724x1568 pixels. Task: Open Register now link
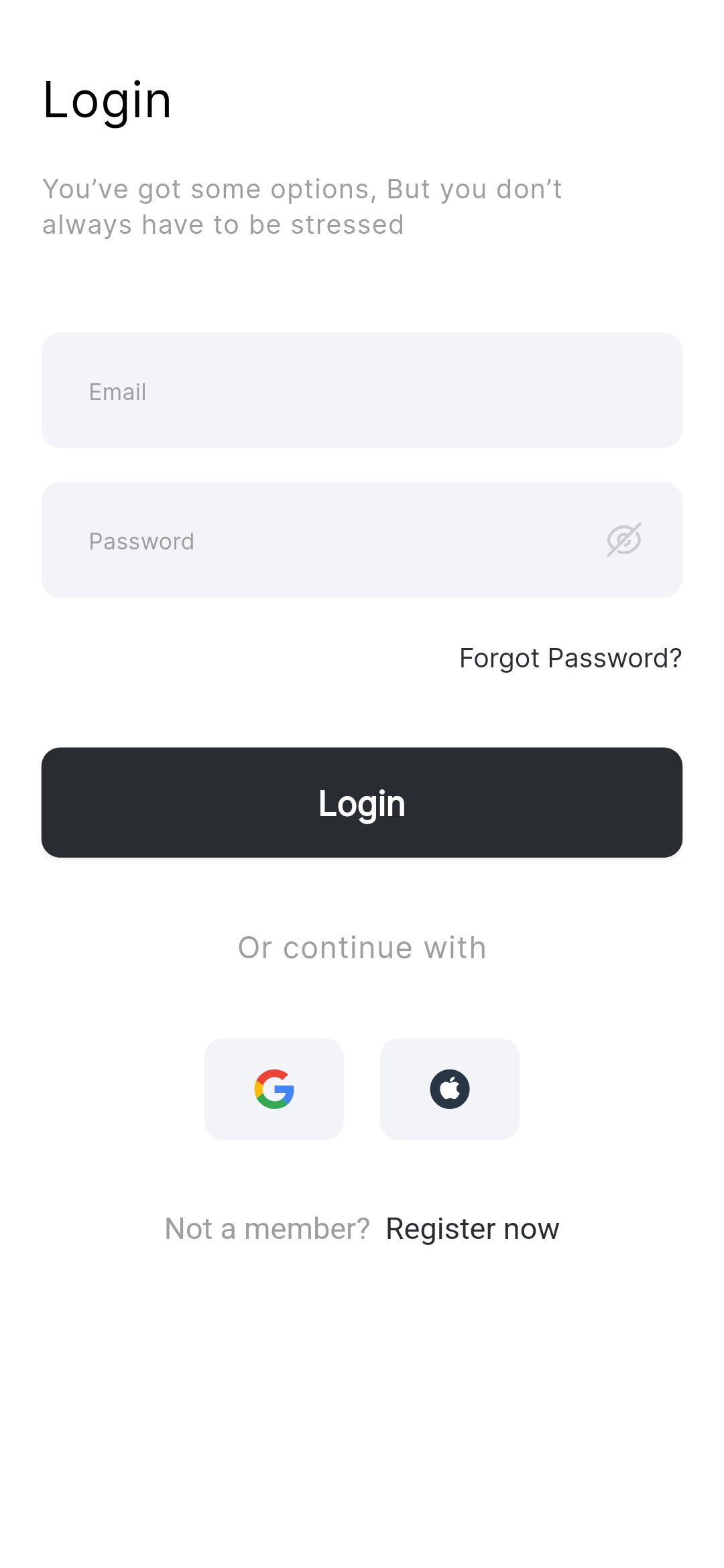click(472, 1229)
